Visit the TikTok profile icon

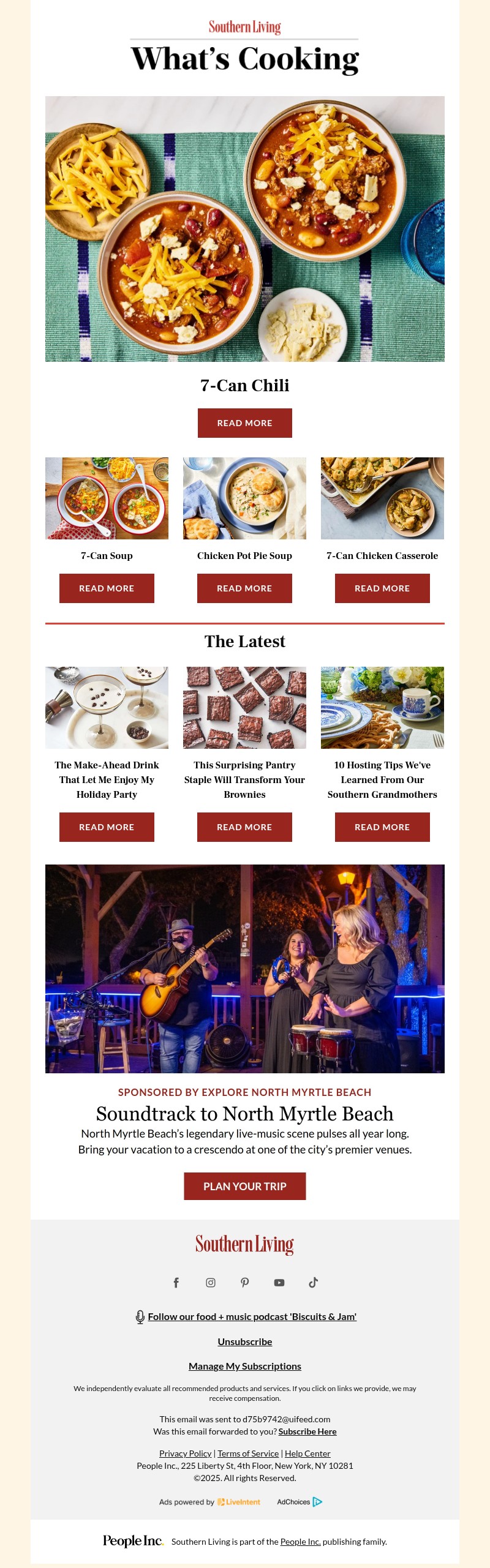pyautogui.click(x=314, y=1283)
